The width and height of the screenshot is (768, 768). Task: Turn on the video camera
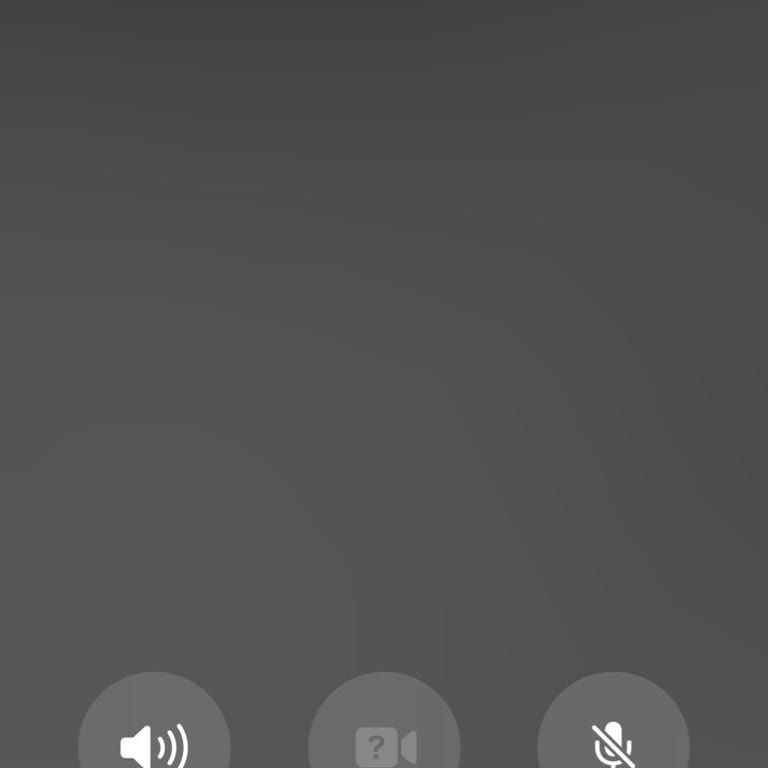point(385,739)
